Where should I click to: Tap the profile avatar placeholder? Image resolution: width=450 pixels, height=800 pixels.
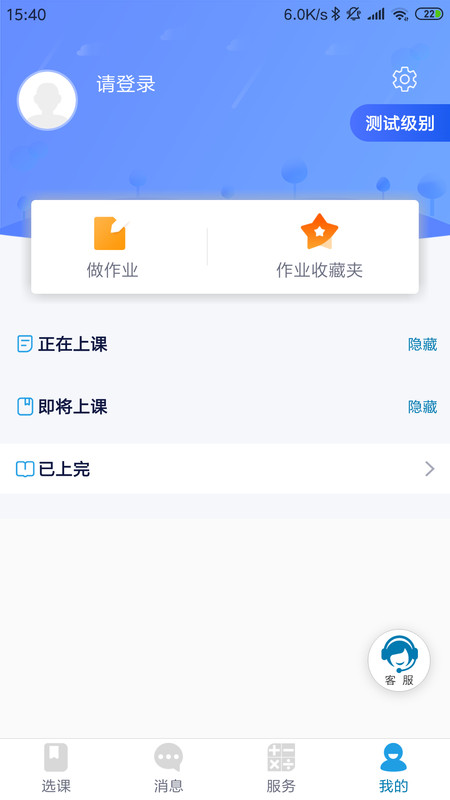coord(47,100)
